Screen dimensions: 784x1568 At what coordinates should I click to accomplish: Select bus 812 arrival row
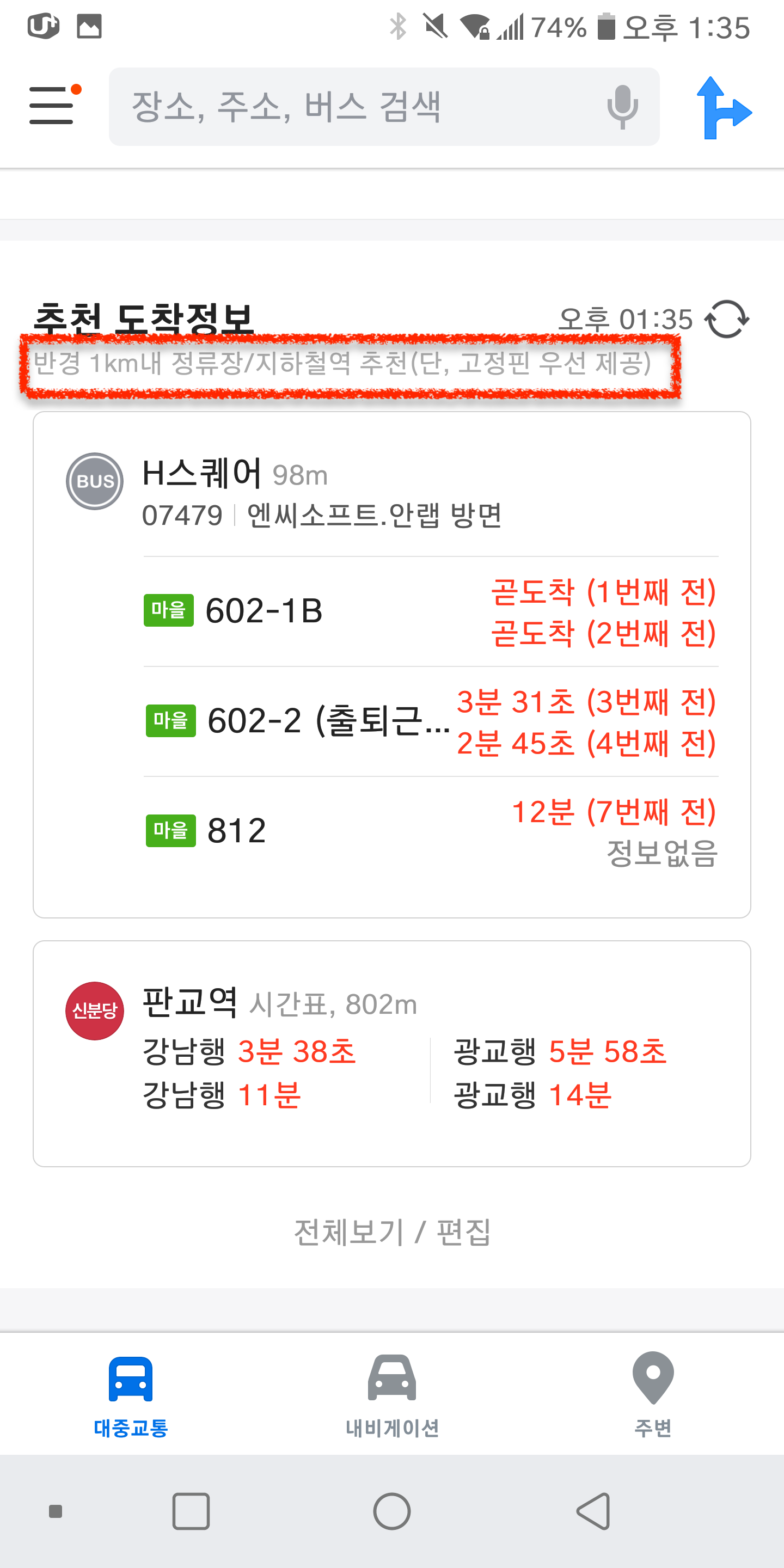point(431,831)
